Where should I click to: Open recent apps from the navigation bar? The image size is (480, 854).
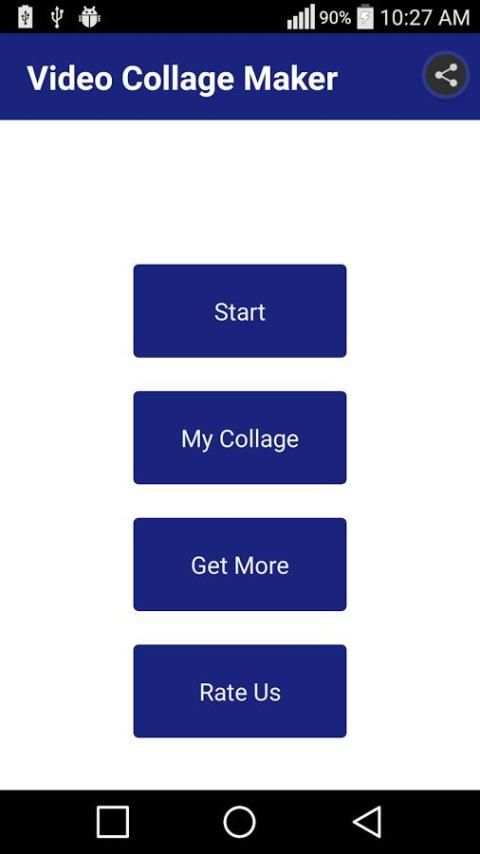(113, 821)
